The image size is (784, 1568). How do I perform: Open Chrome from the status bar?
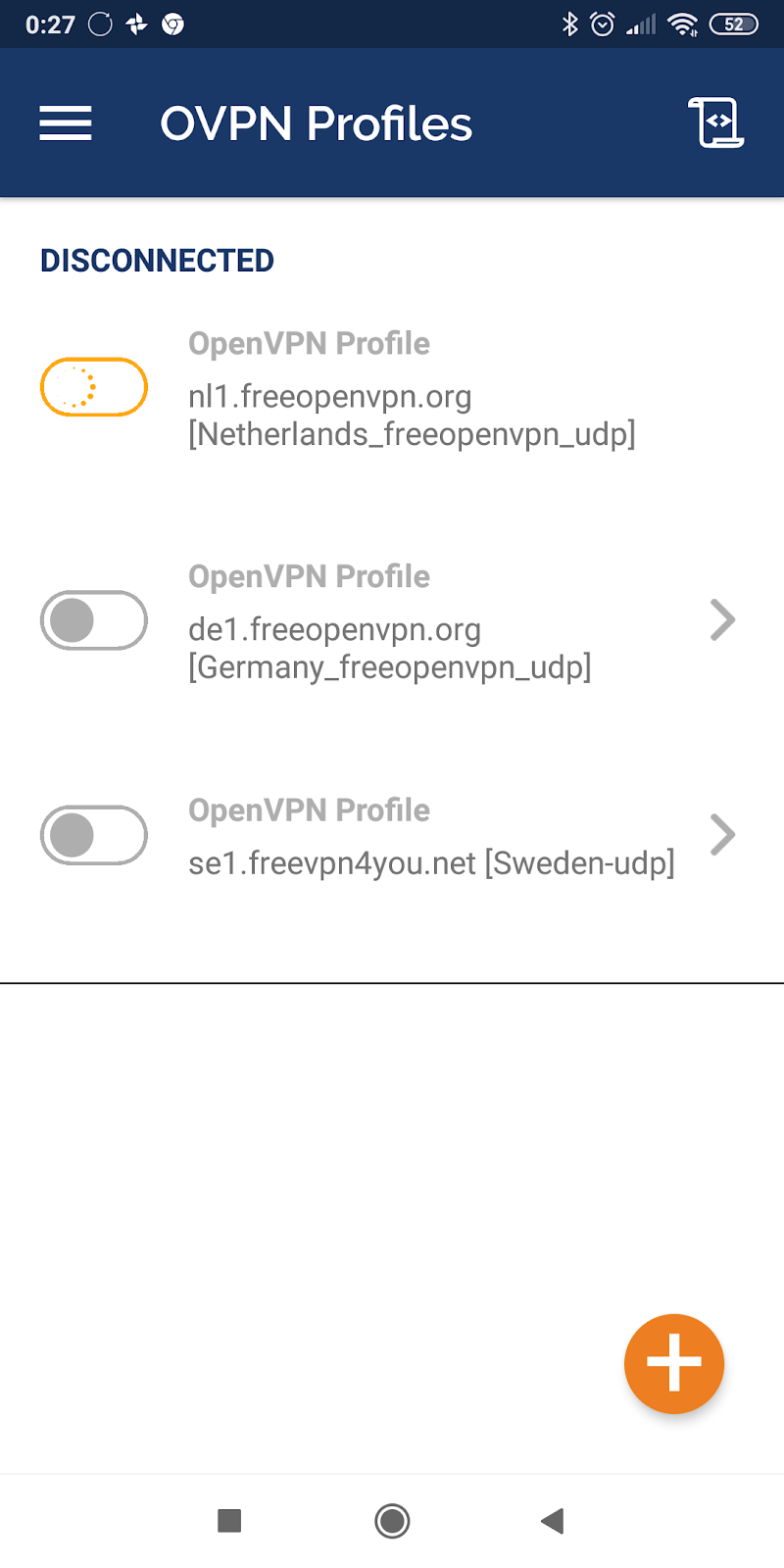(172, 24)
